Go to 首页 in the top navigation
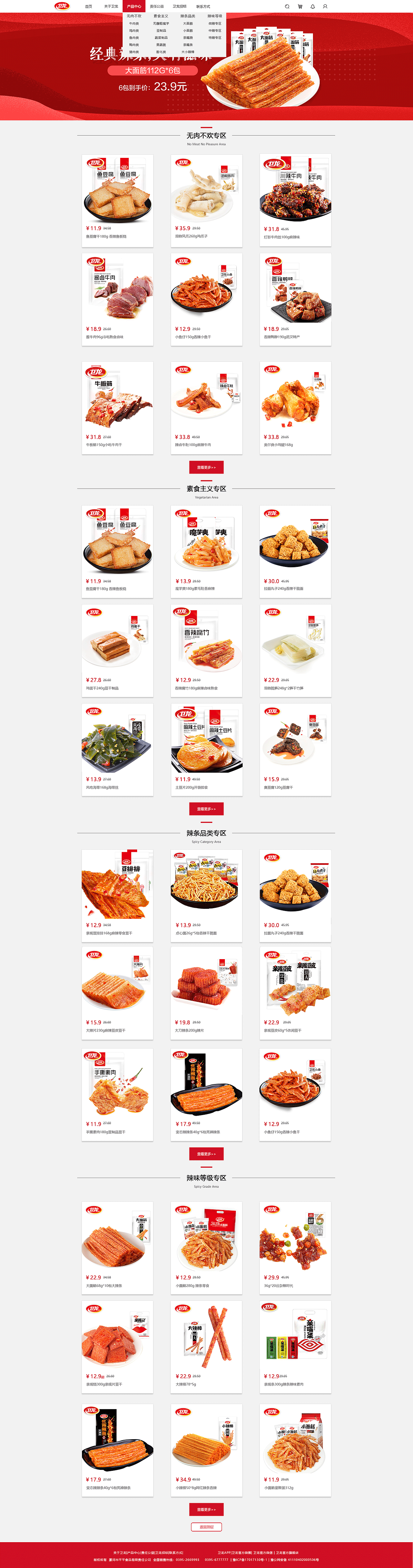This screenshot has height=1568, width=413. coord(89,7)
